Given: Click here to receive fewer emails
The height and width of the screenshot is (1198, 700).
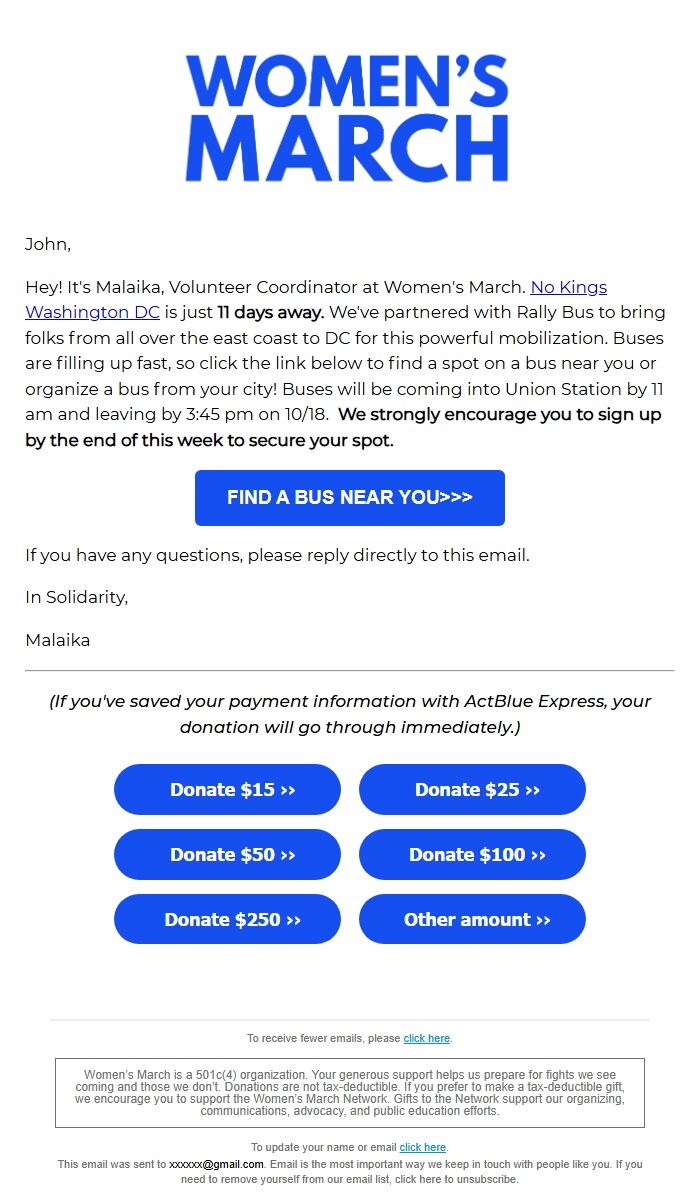Looking at the screenshot, I should point(426,1039).
